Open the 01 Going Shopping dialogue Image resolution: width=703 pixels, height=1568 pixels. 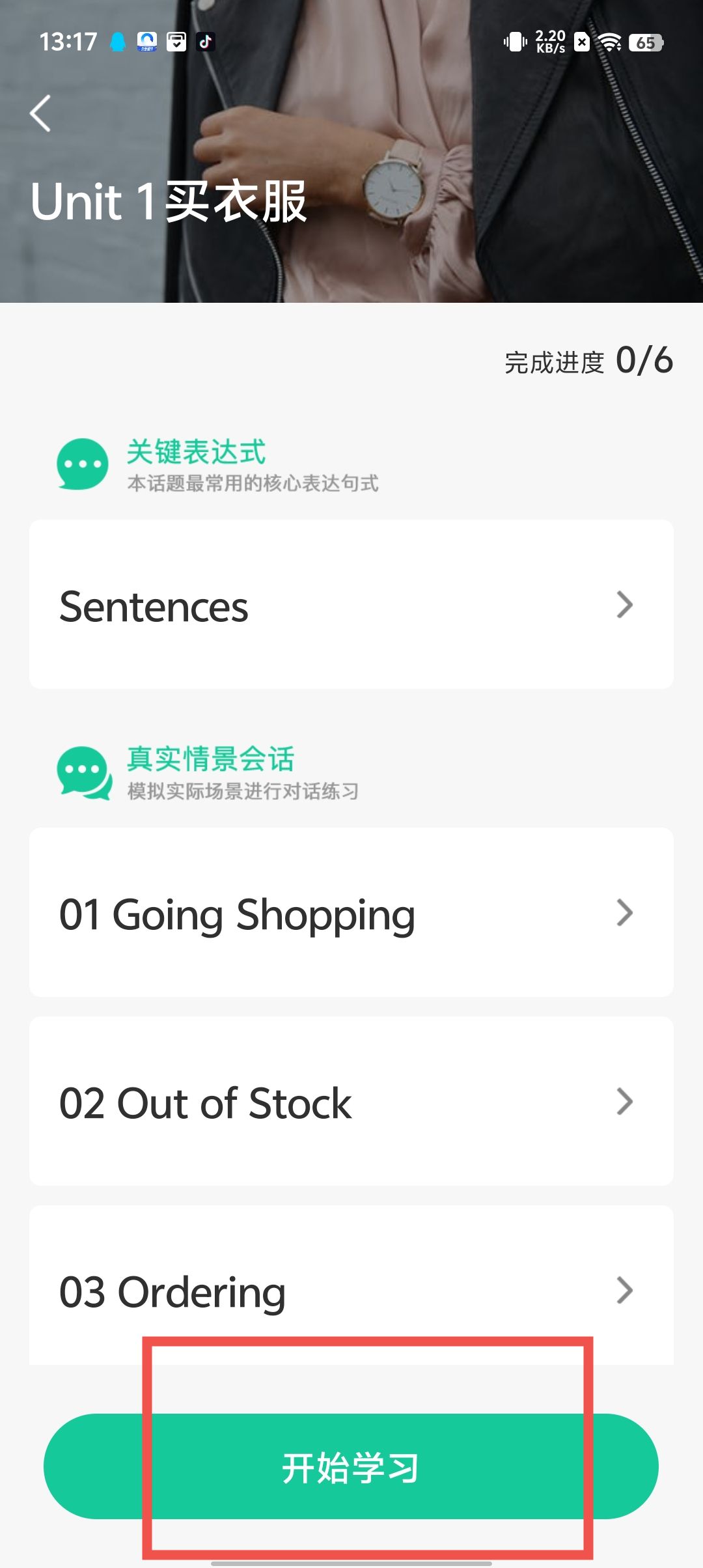click(x=351, y=912)
